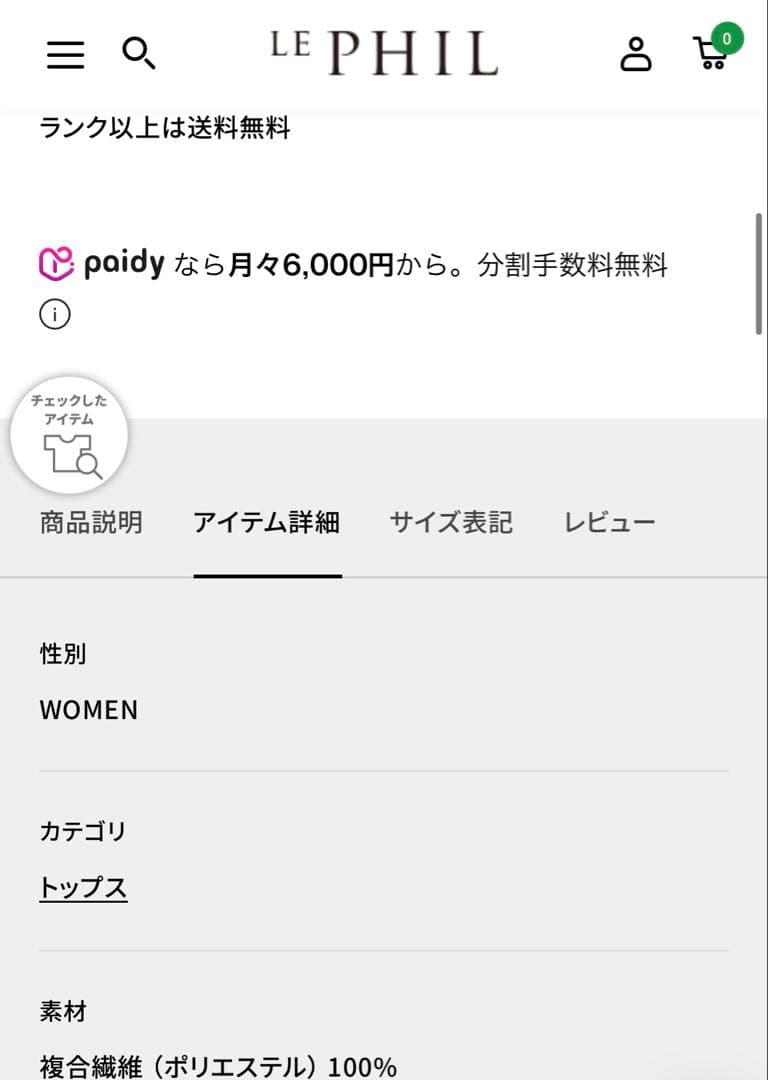Show Paidy info details icon

[x=55, y=315]
